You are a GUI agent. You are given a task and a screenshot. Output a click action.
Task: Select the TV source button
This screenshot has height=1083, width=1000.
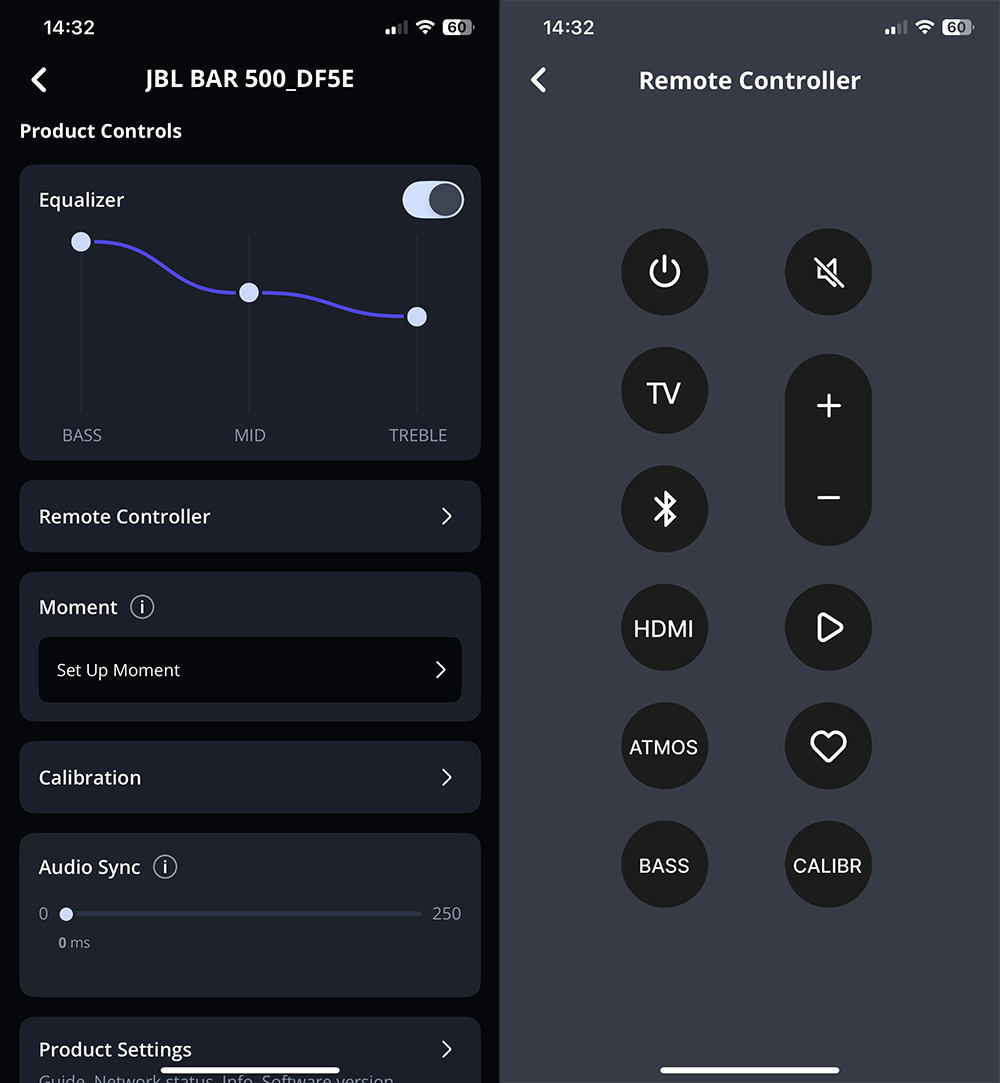point(665,391)
